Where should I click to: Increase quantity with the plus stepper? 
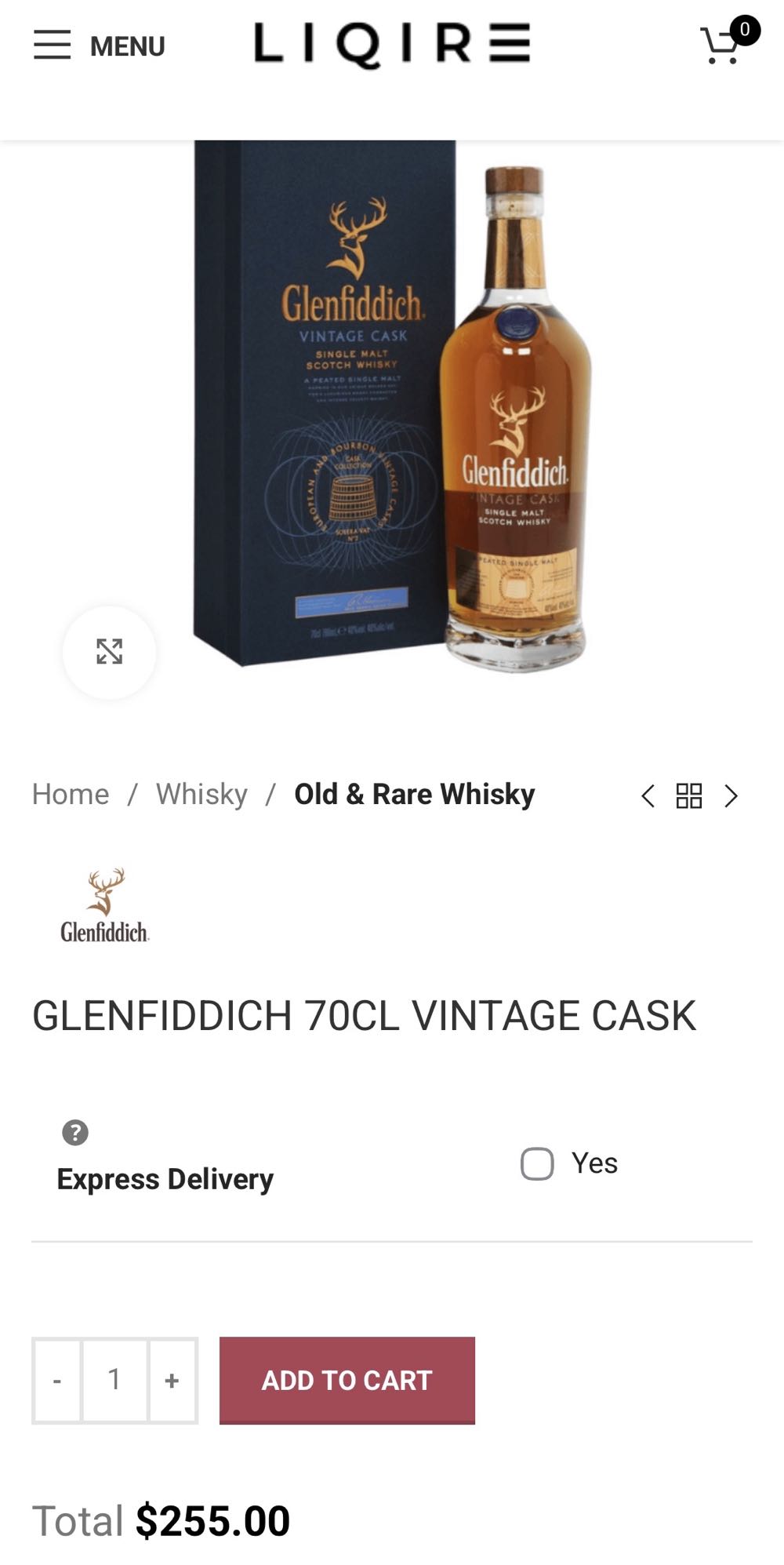pos(171,1381)
